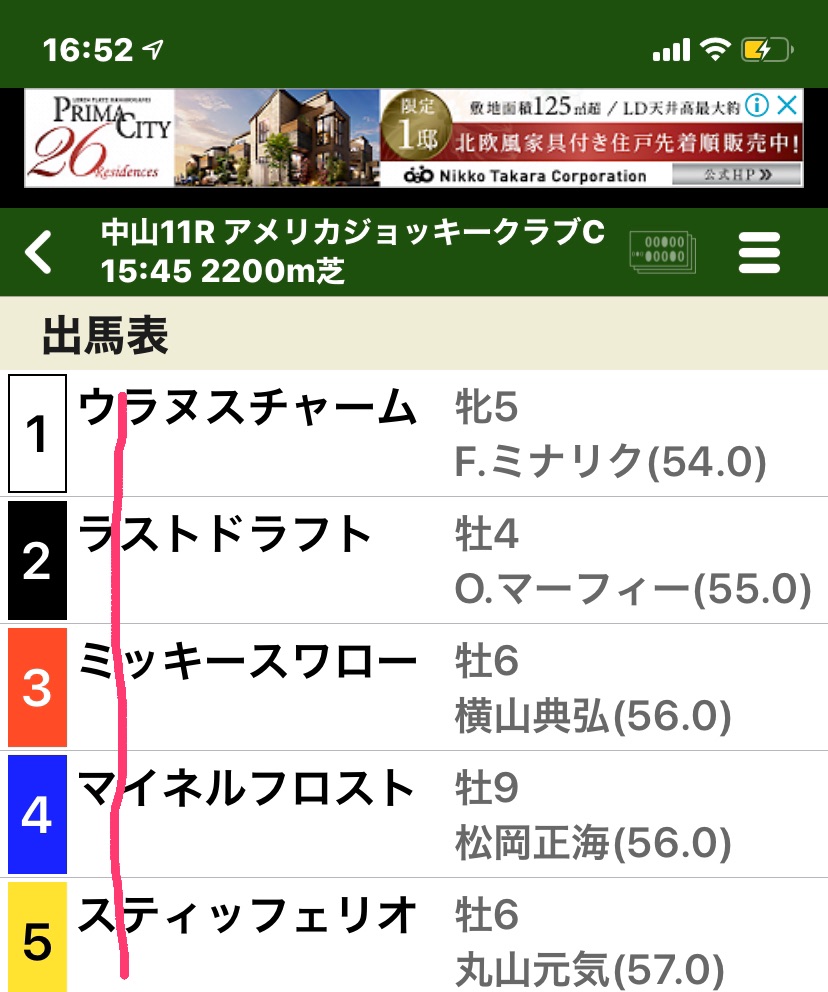This screenshot has width=828, height=992.
Task: Close the Prima City ad banner
Action: pyautogui.click(x=789, y=105)
